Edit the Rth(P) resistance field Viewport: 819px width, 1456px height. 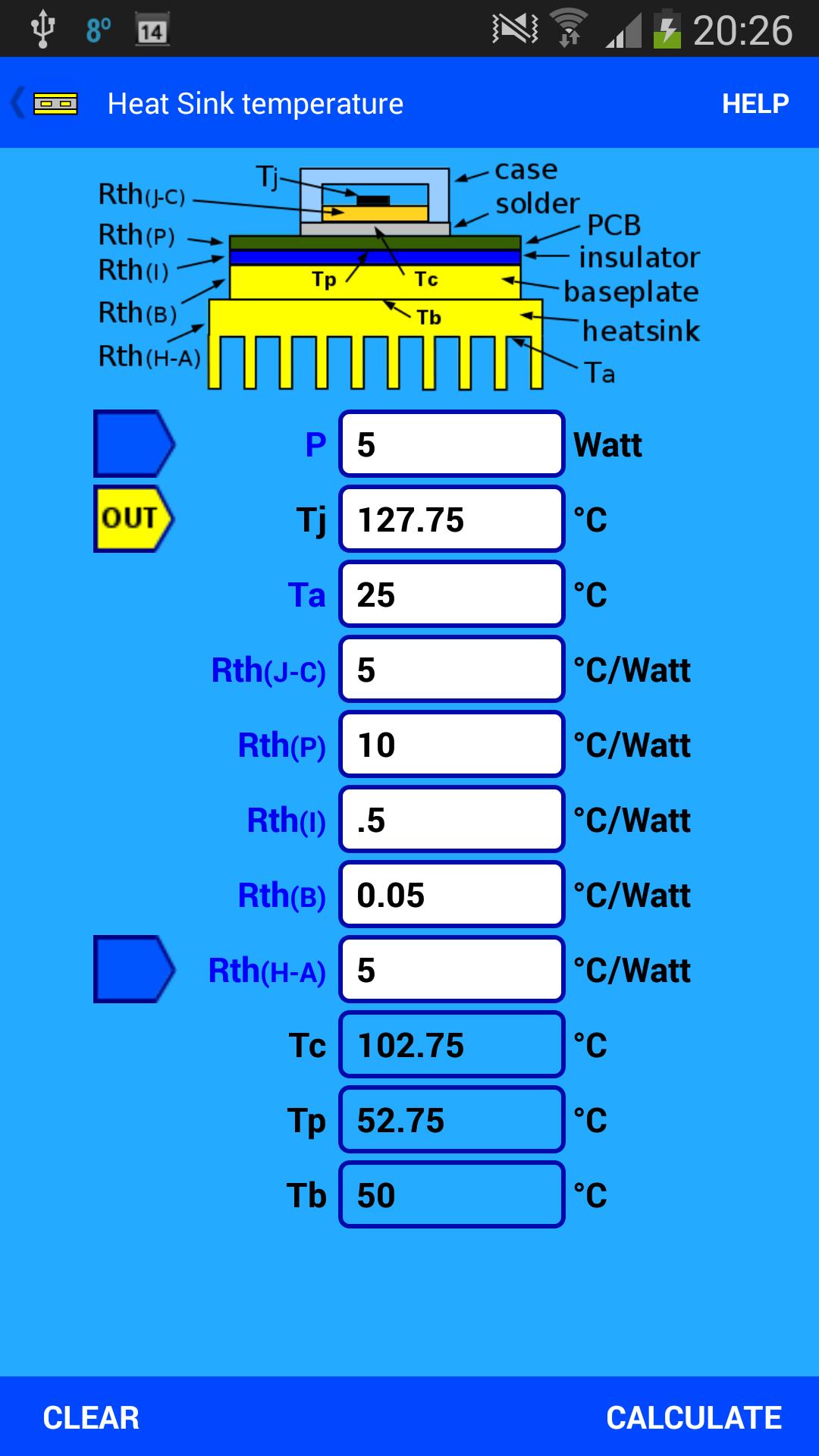452,745
